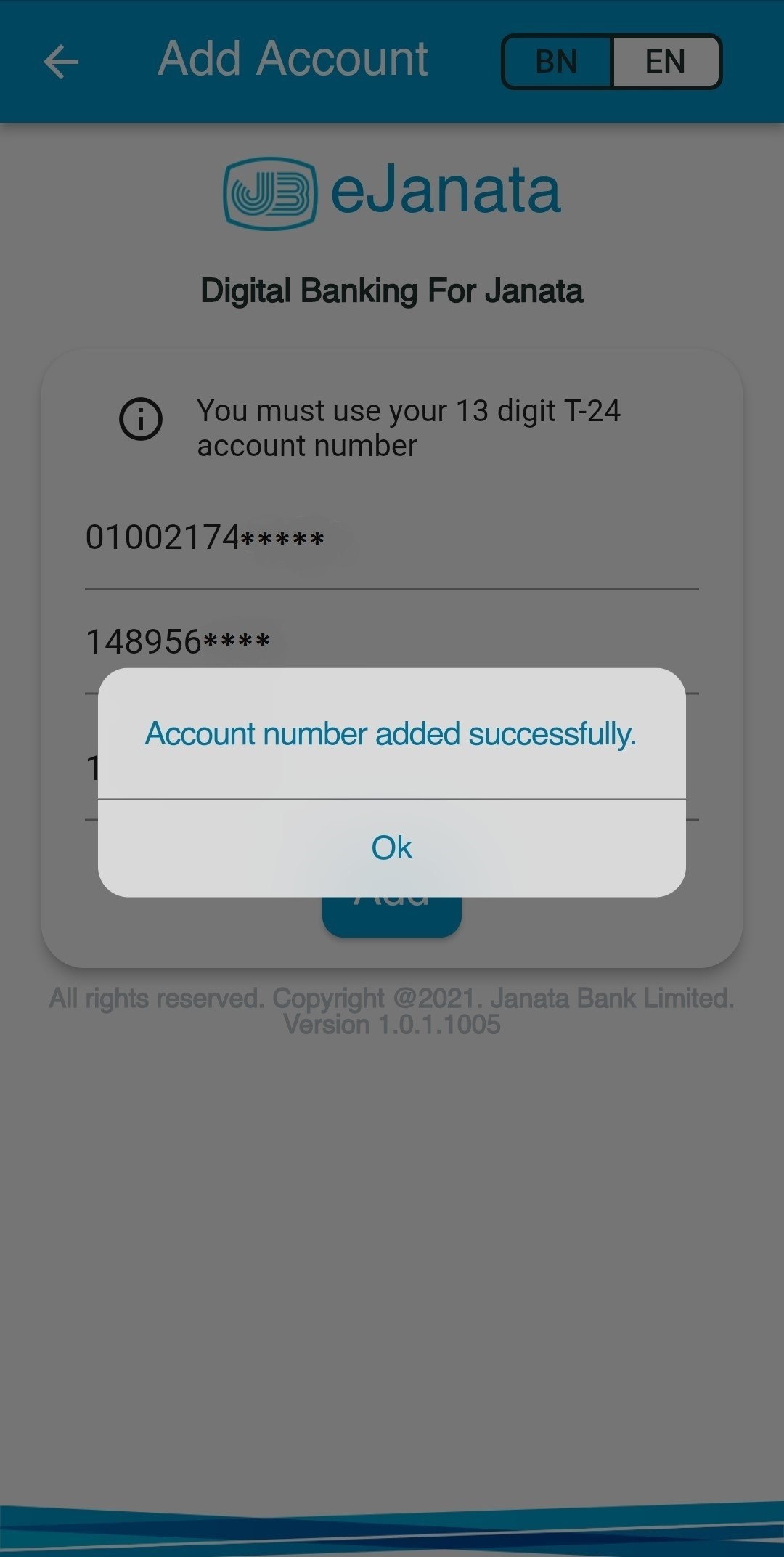Edit the 01002174***** account number field
Image resolution: width=784 pixels, height=1557 pixels.
(x=391, y=540)
